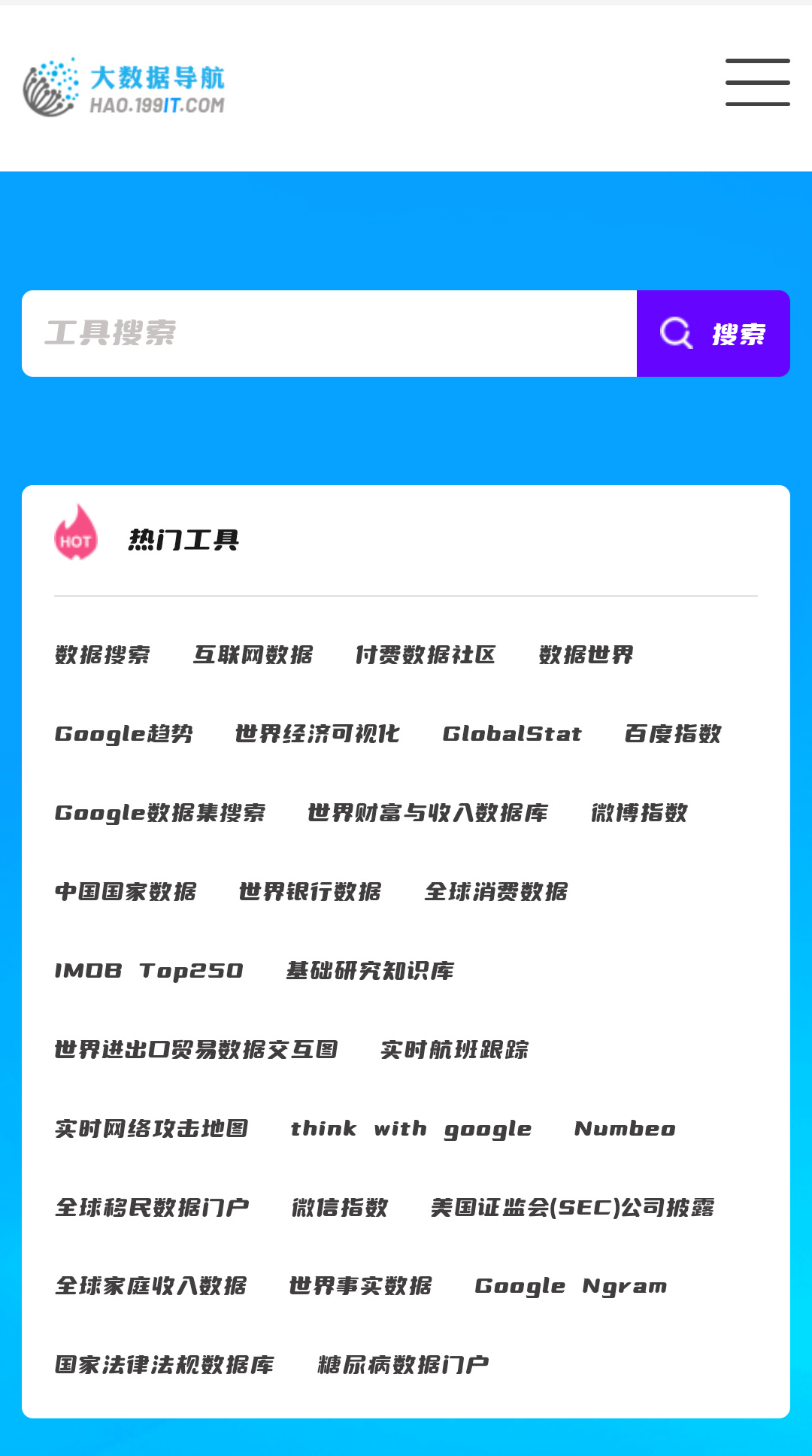Open the 互联网数据 link

click(x=253, y=655)
